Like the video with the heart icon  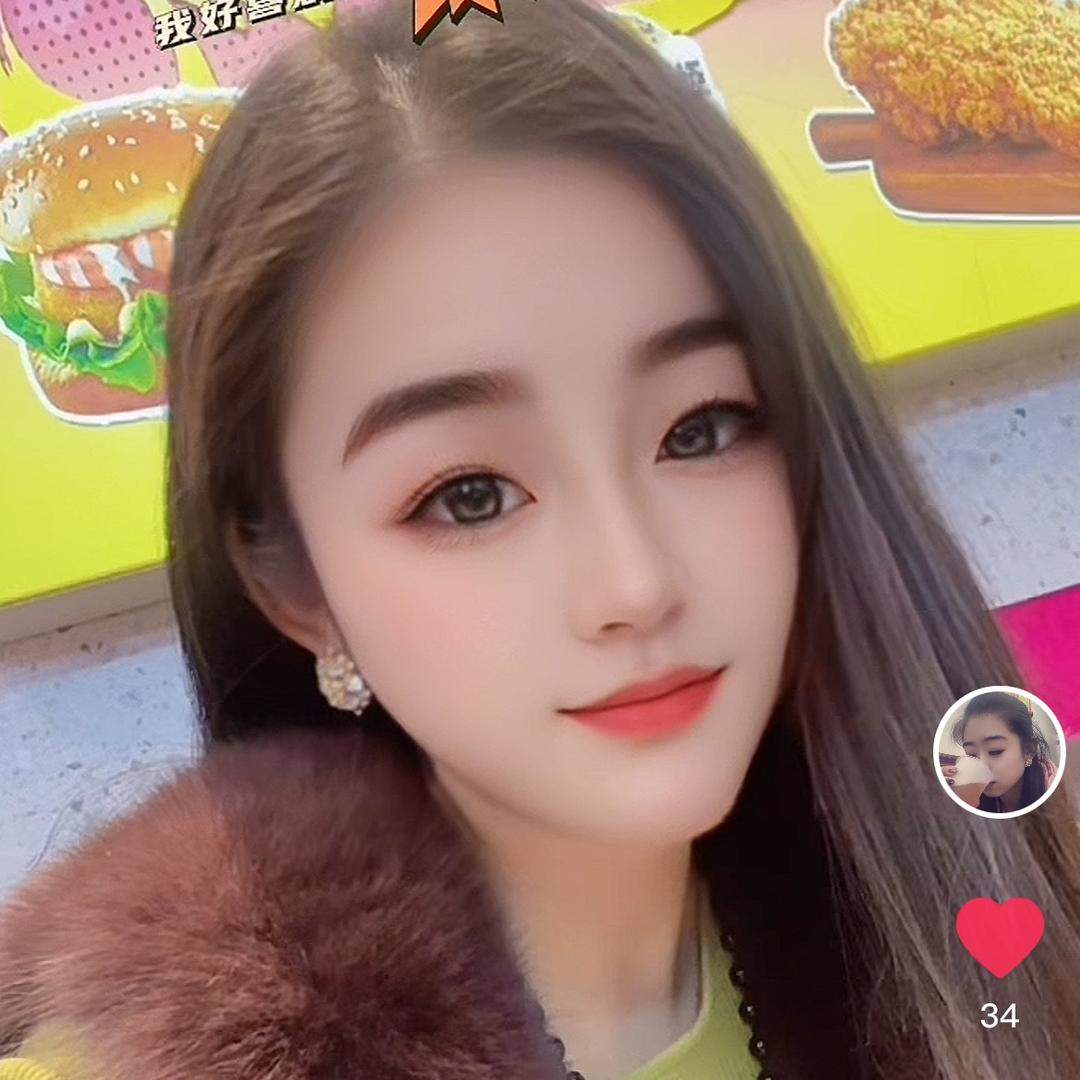(999, 936)
